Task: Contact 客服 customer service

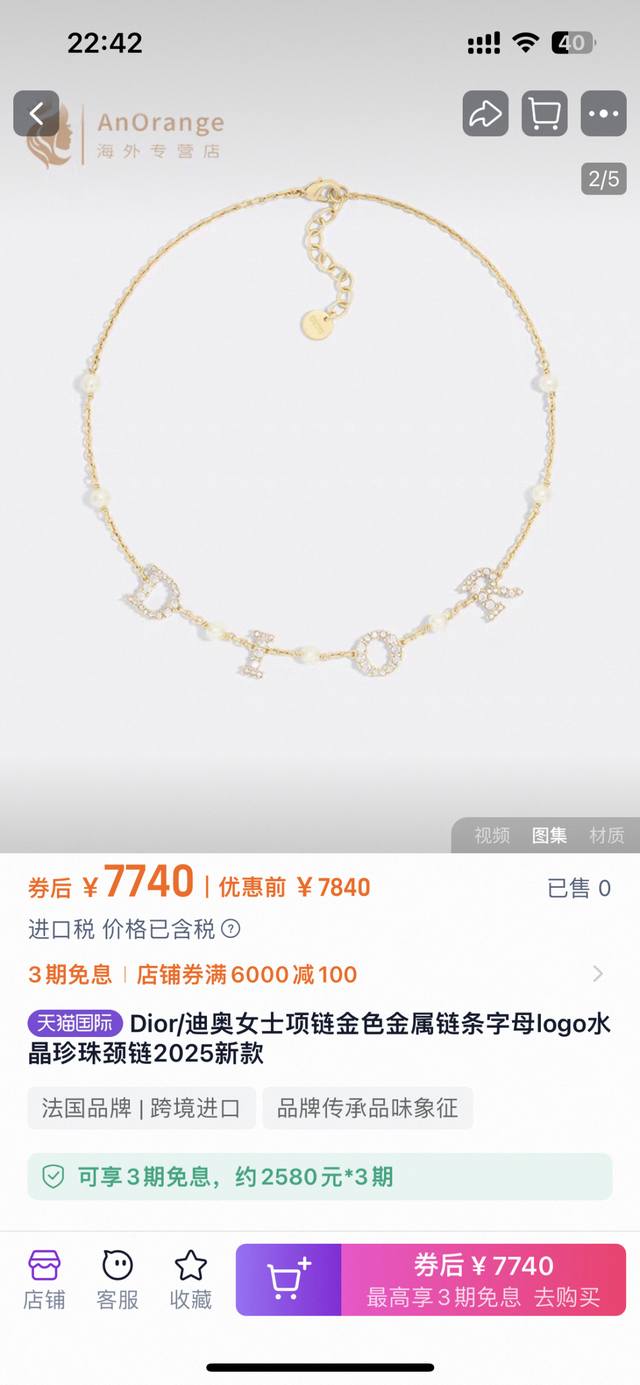Action: point(117,1279)
